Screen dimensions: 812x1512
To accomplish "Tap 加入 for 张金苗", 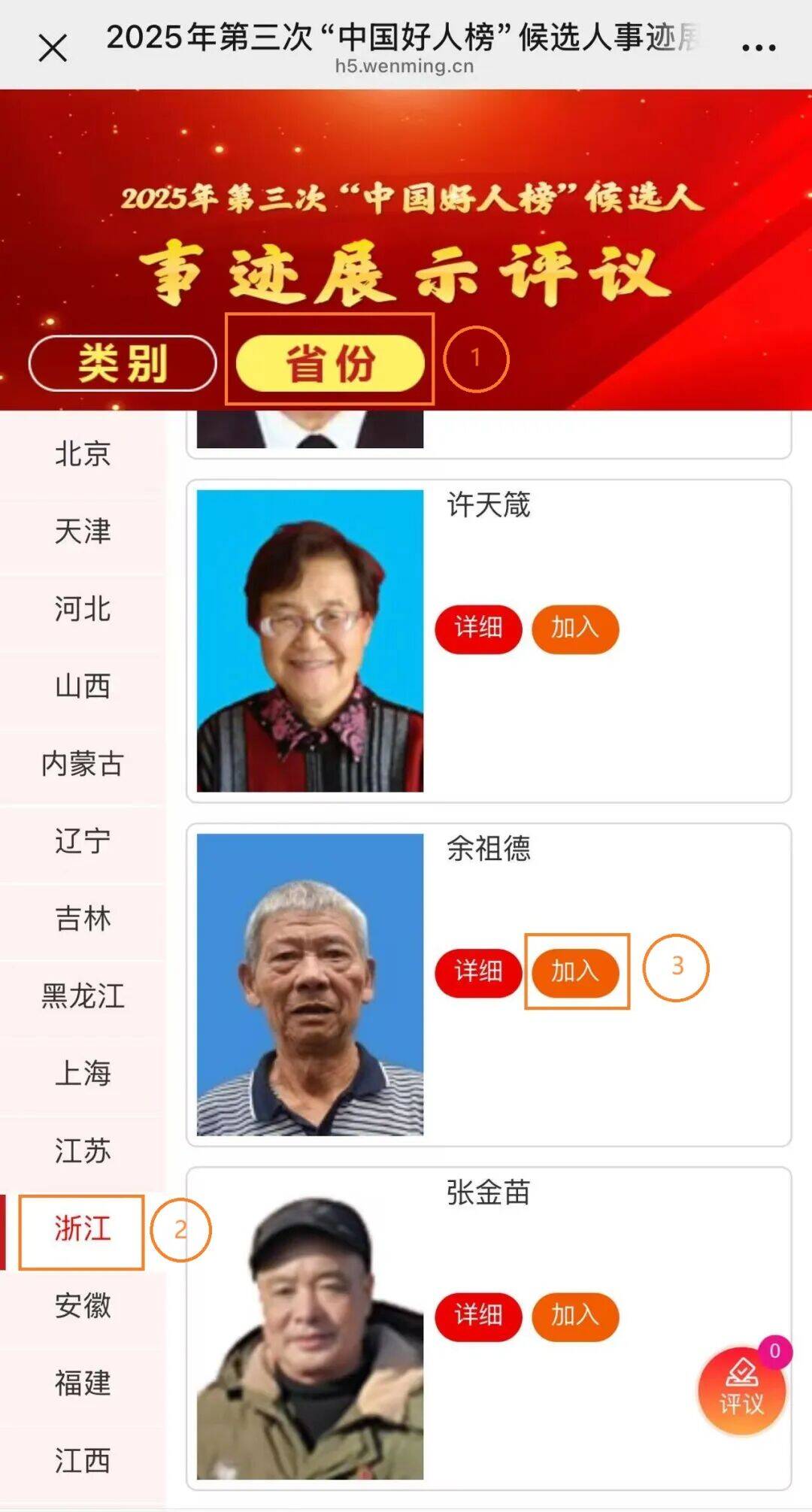I will (575, 1316).
